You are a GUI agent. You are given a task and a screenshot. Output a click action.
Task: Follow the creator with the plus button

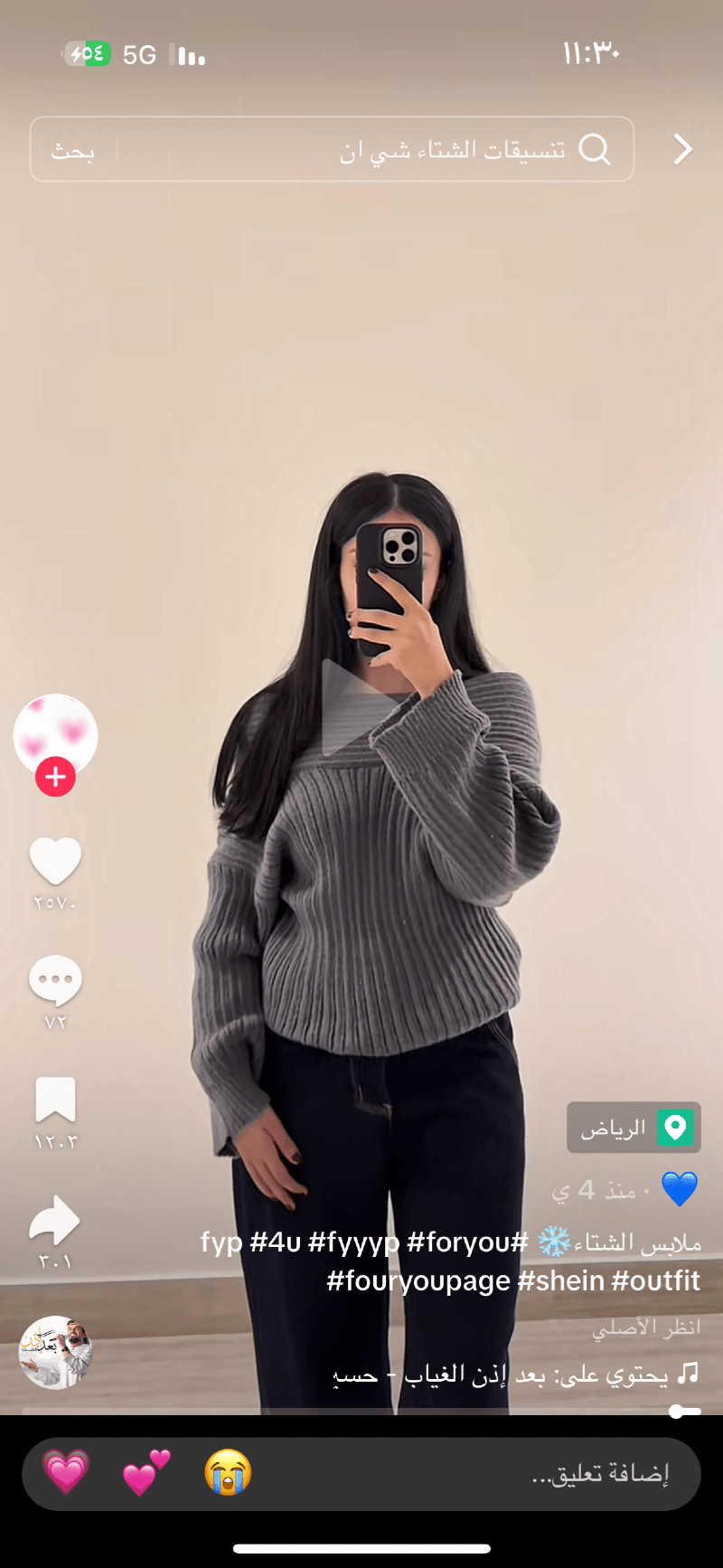[x=55, y=777]
